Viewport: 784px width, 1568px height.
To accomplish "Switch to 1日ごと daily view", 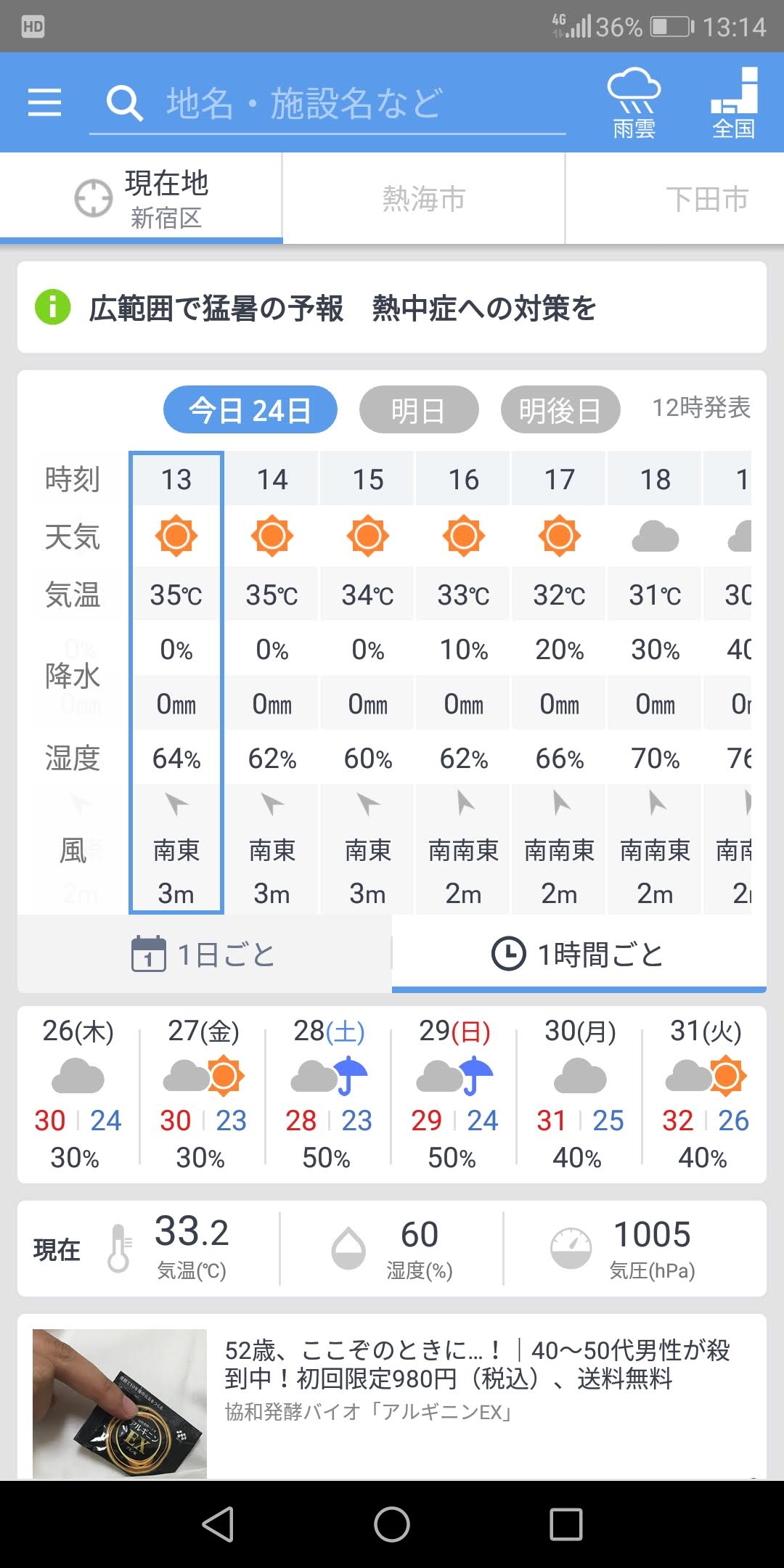I will tap(204, 954).
